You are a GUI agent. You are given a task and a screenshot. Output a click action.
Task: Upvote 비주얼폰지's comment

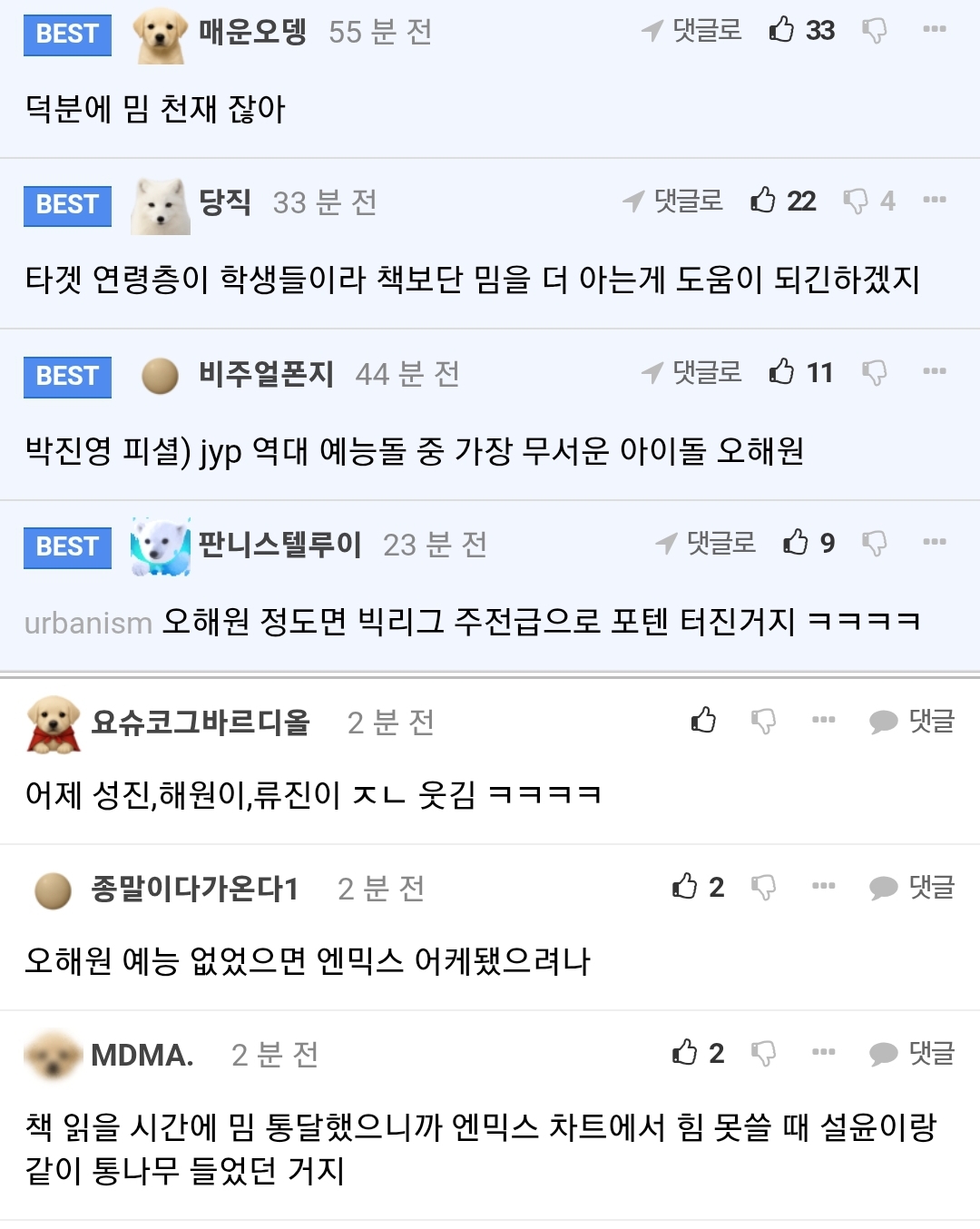point(782,372)
